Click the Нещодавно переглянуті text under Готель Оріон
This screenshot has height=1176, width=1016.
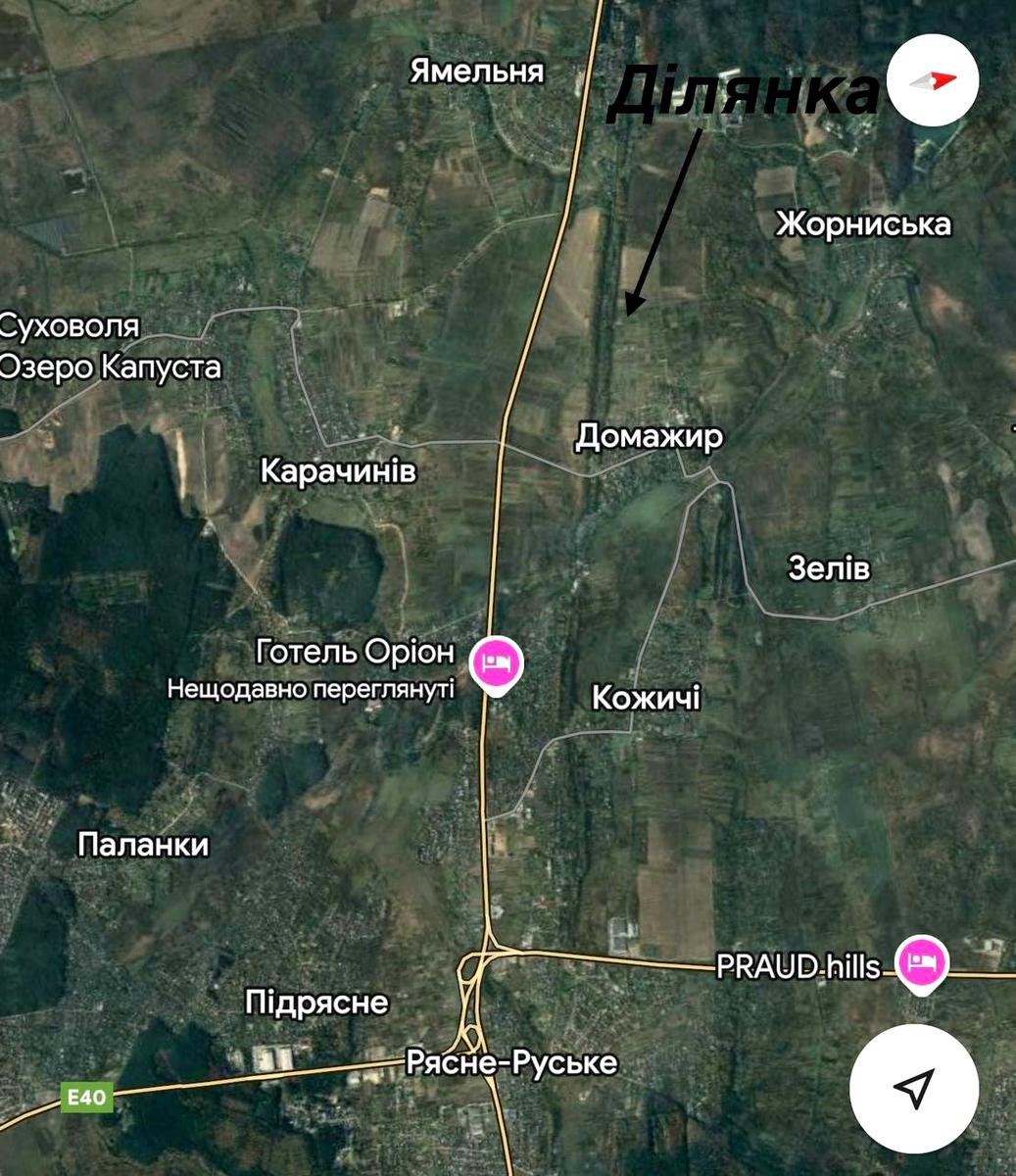314,689
